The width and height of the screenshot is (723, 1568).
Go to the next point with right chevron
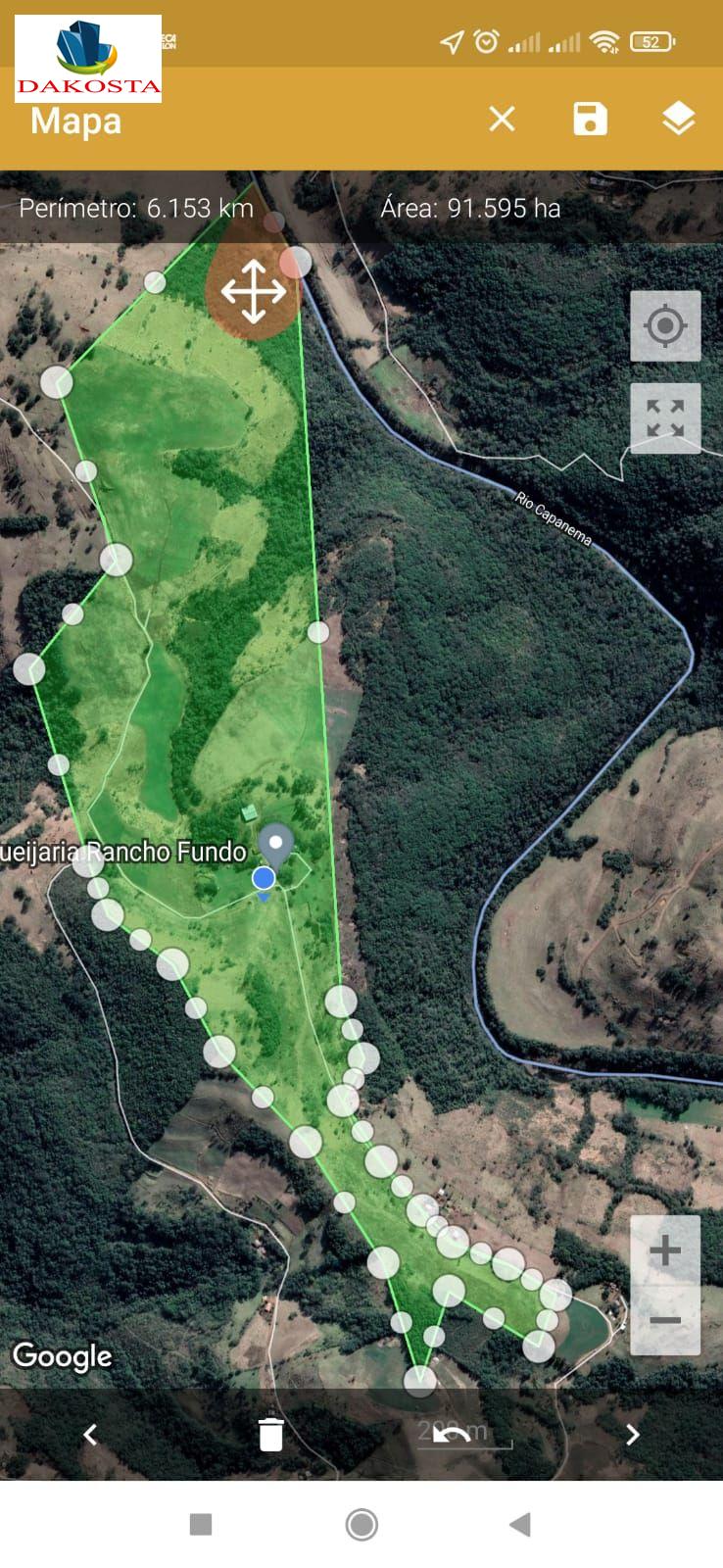(632, 1435)
